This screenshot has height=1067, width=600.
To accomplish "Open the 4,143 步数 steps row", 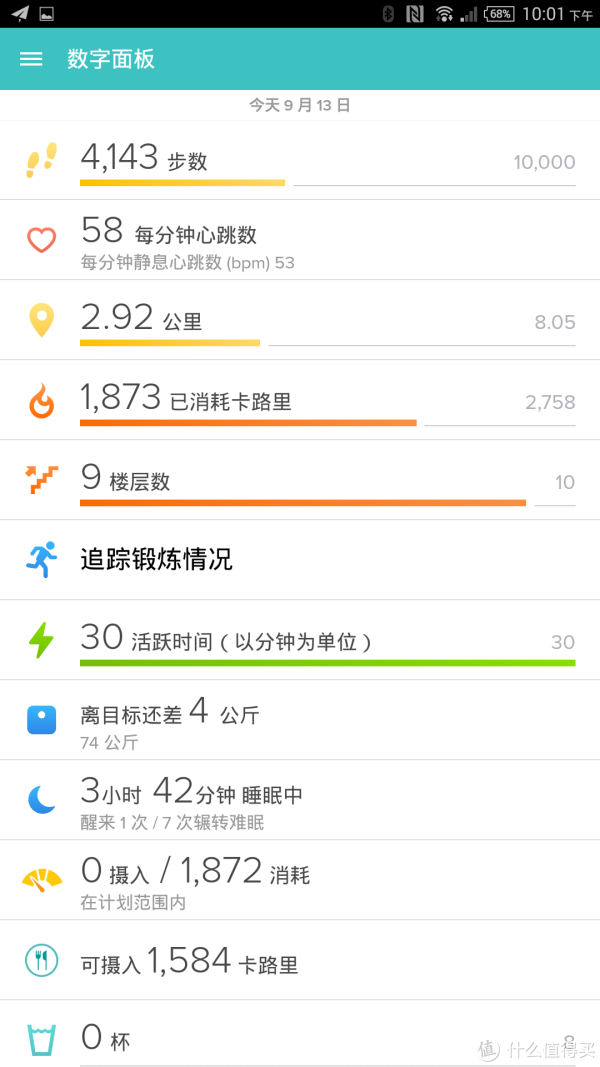I will [300, 161].
